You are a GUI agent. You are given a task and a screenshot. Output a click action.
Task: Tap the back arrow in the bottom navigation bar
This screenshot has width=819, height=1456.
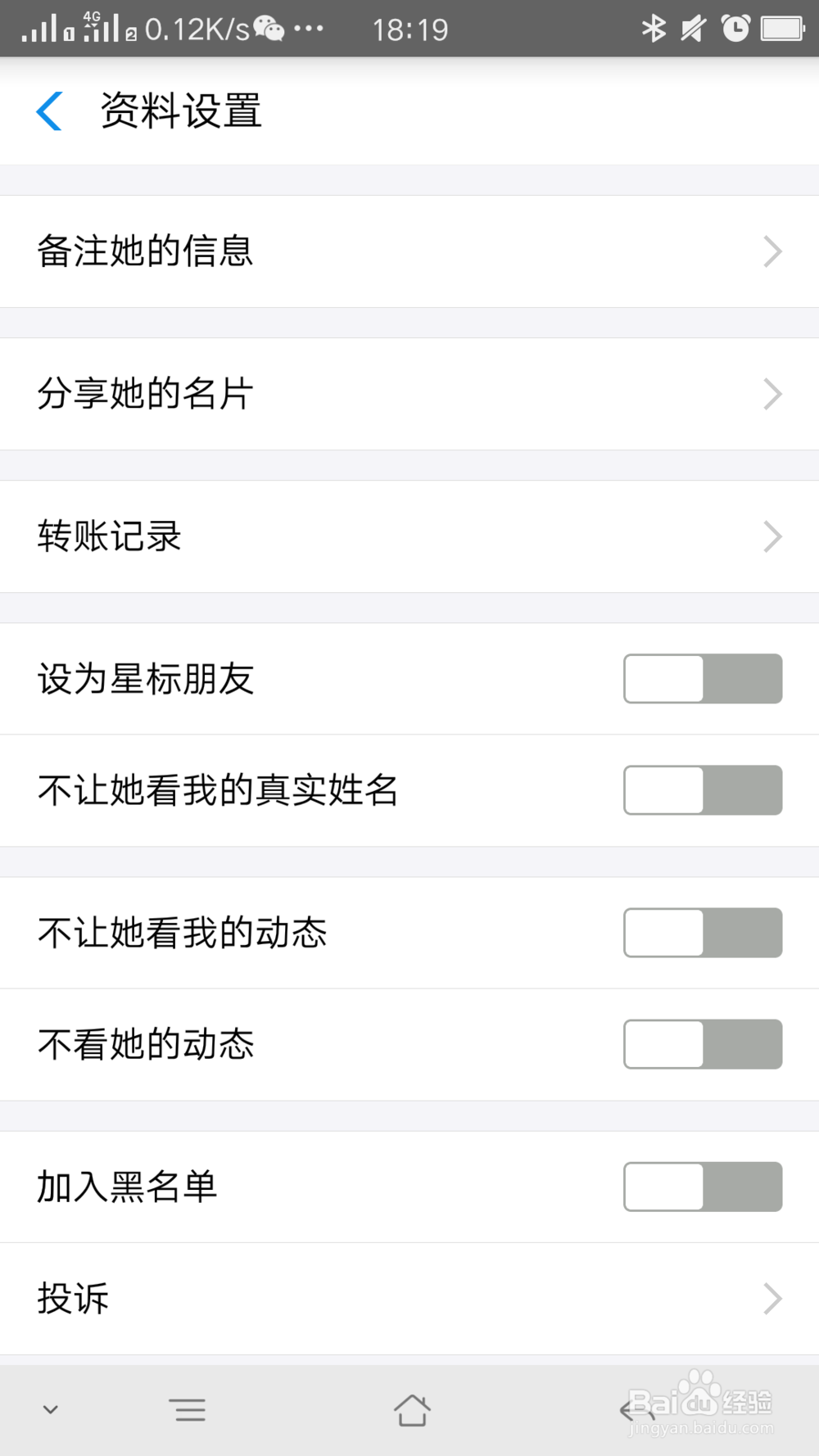point(631,1409)
